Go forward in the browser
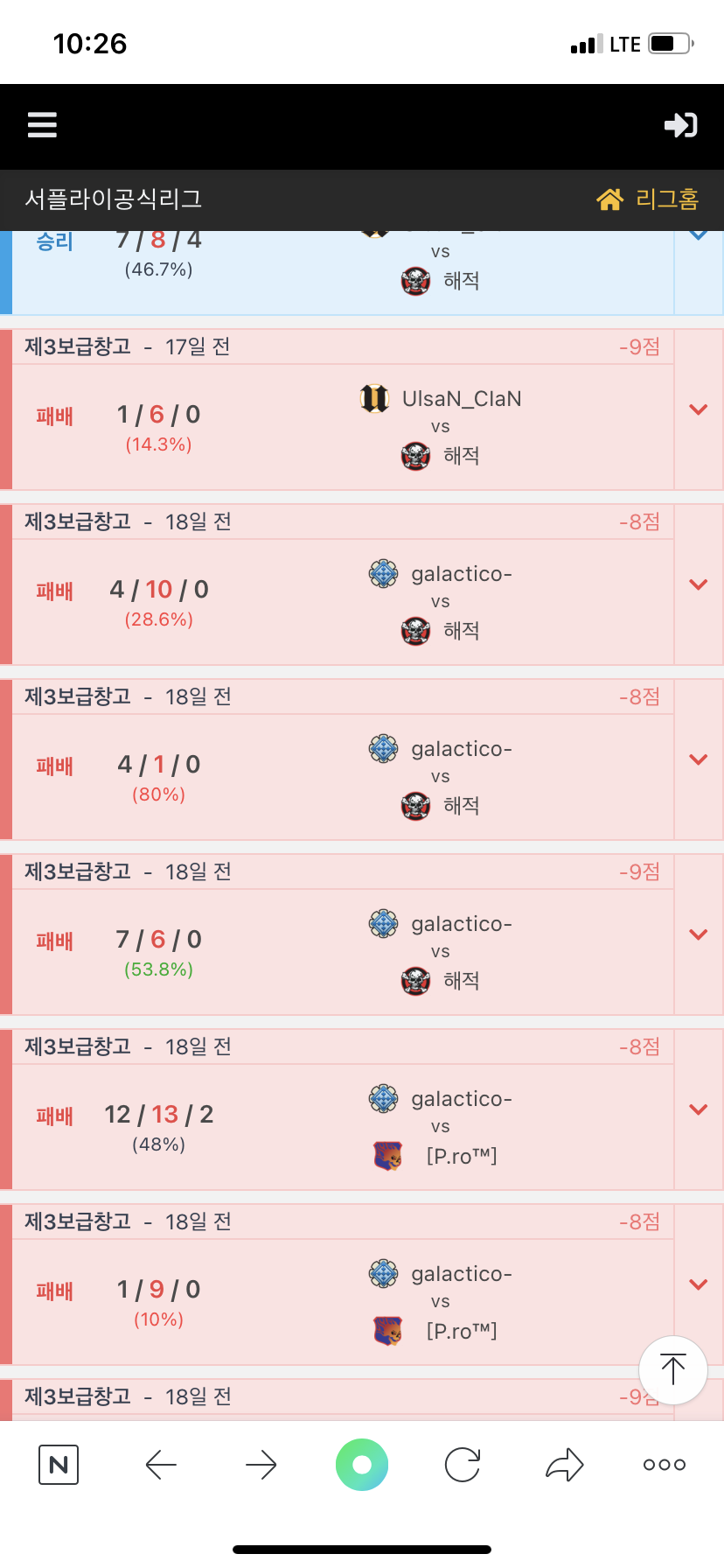Screen dimensions: 724x1568 [x=261, y=1465]
